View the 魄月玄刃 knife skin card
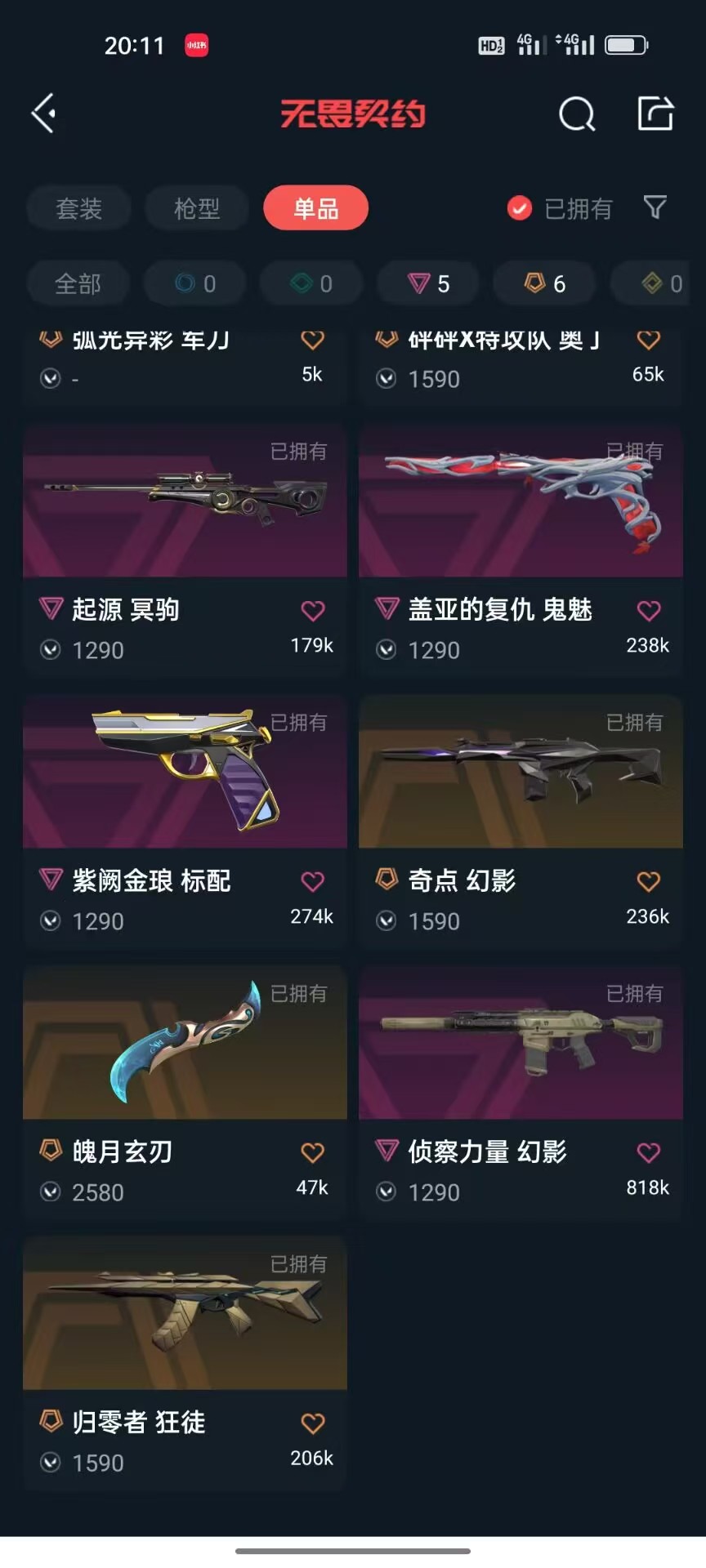Screen dimensions: 706x1568 185,1045
